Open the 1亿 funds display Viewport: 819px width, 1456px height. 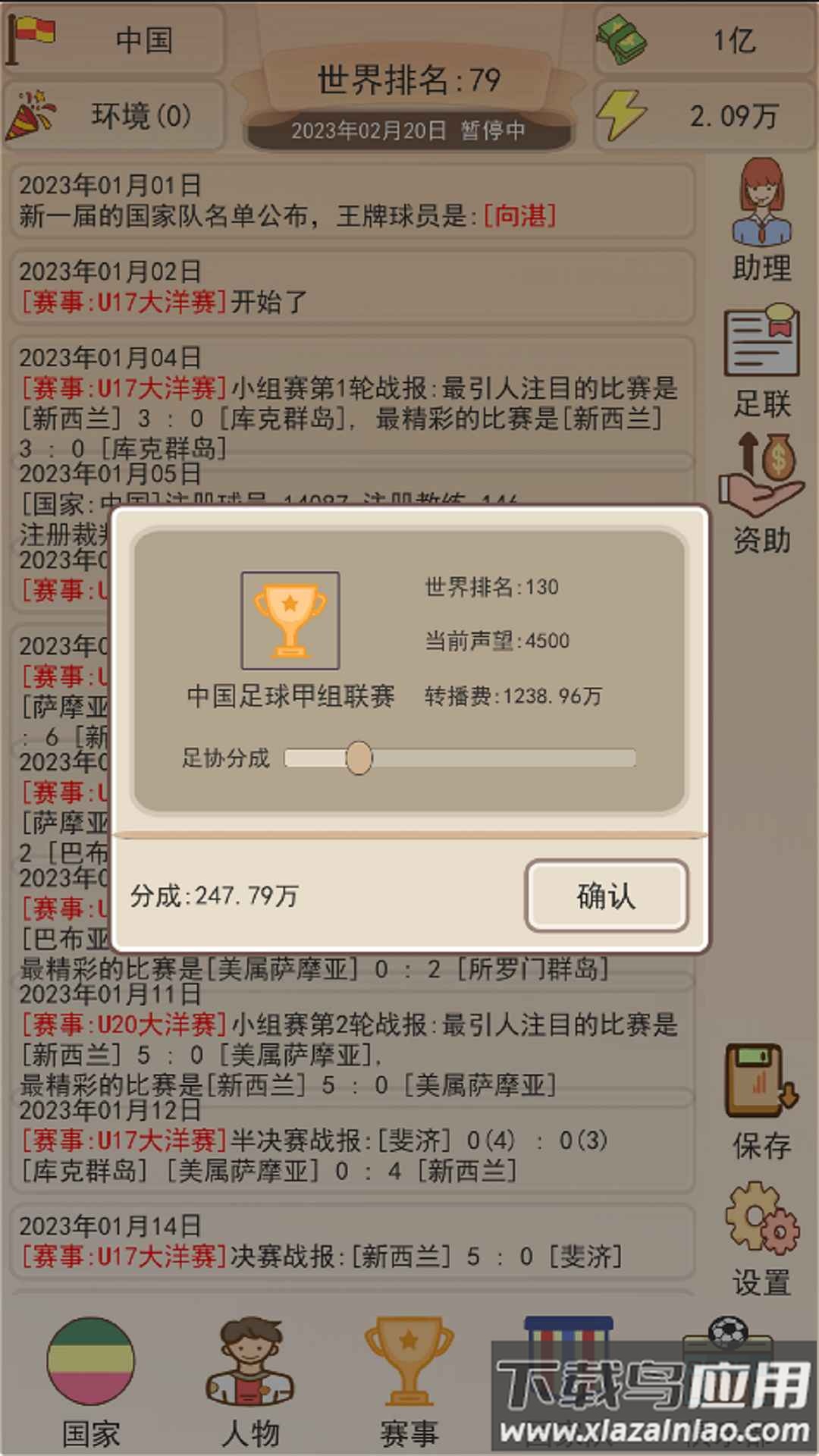click(704, 39)
